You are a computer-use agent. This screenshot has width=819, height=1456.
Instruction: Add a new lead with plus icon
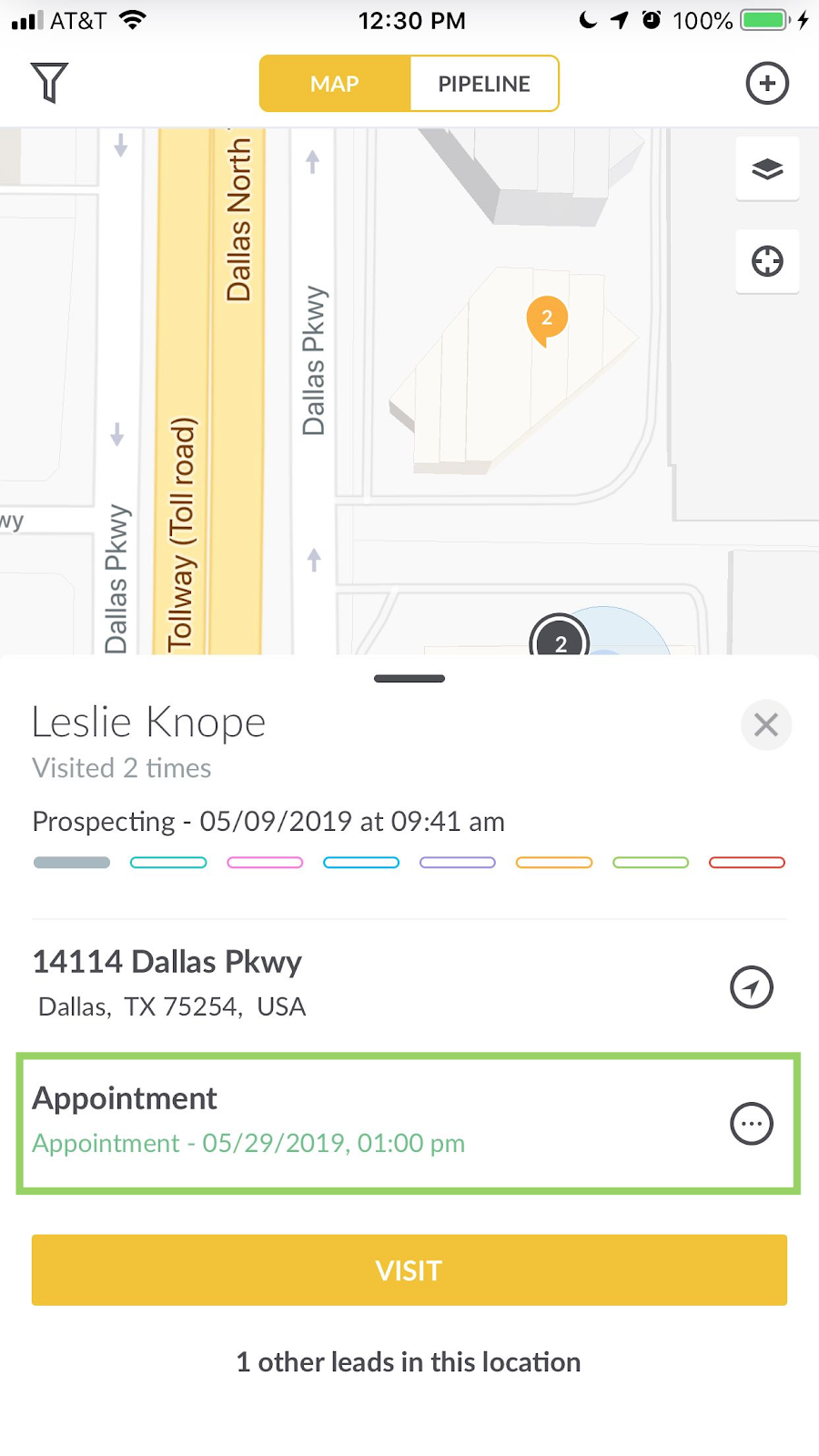coord(767,84)
